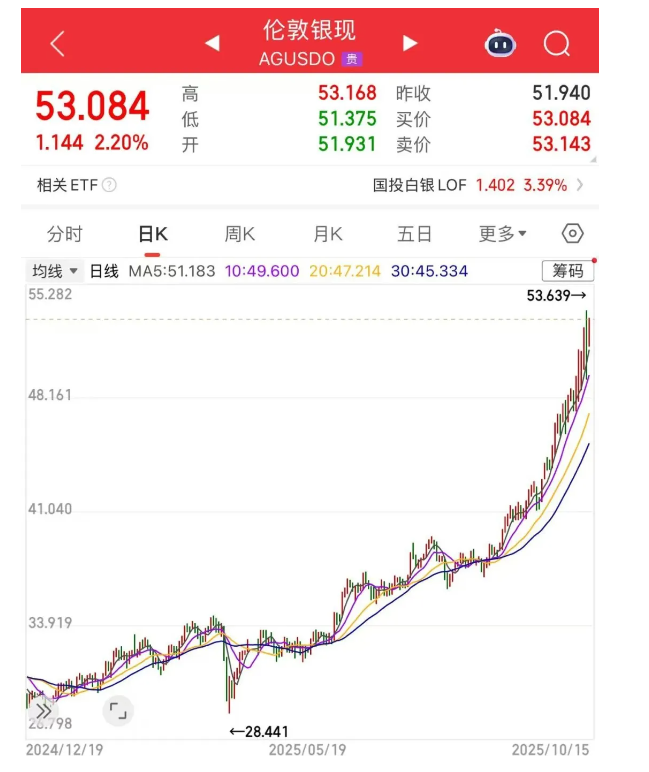Open the 均线 indicator dropdown
649x772 pixels.
(54, 271)
